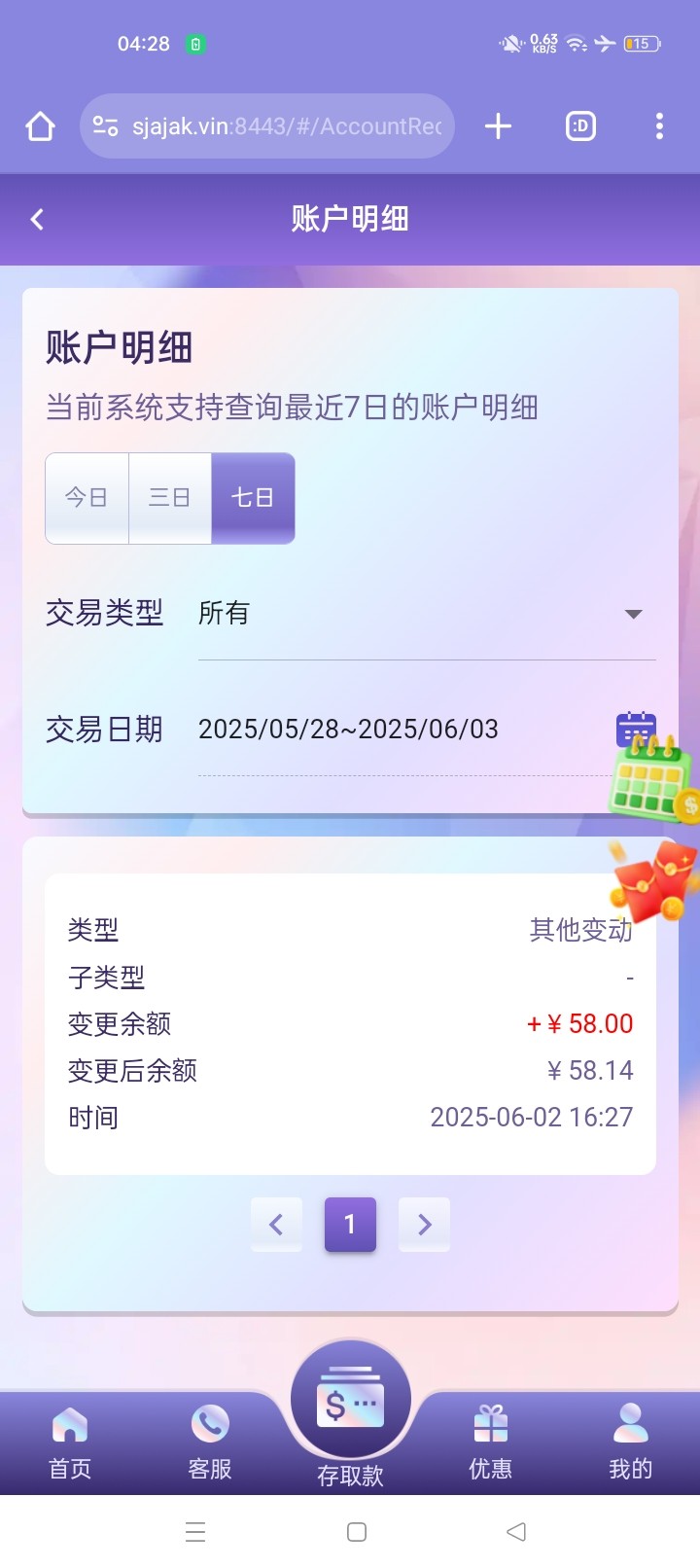
Task: Open a new browser tab
Action: pos(498,126)
